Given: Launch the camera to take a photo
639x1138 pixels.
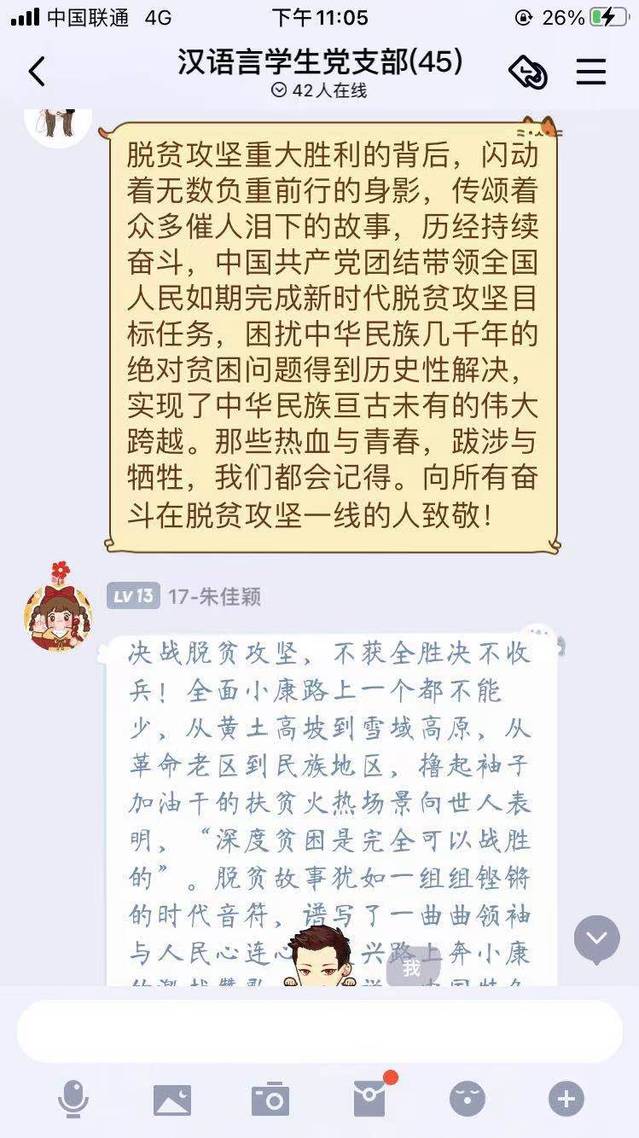Looking at the screenshot, I should coord(270,1100).
